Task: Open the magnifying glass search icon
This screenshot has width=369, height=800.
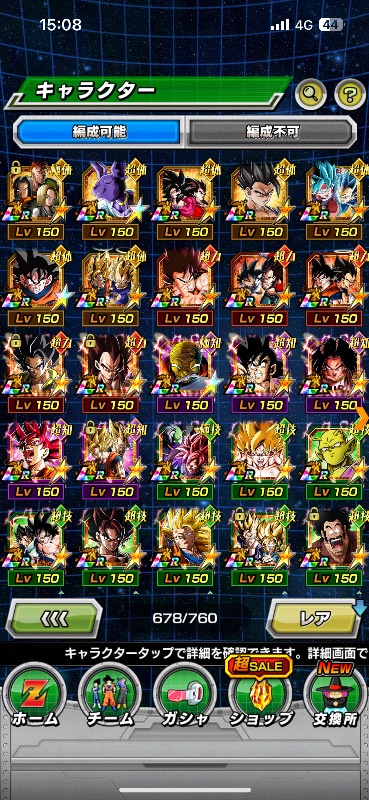Action: pyautogui.click(x=311, y=93)
